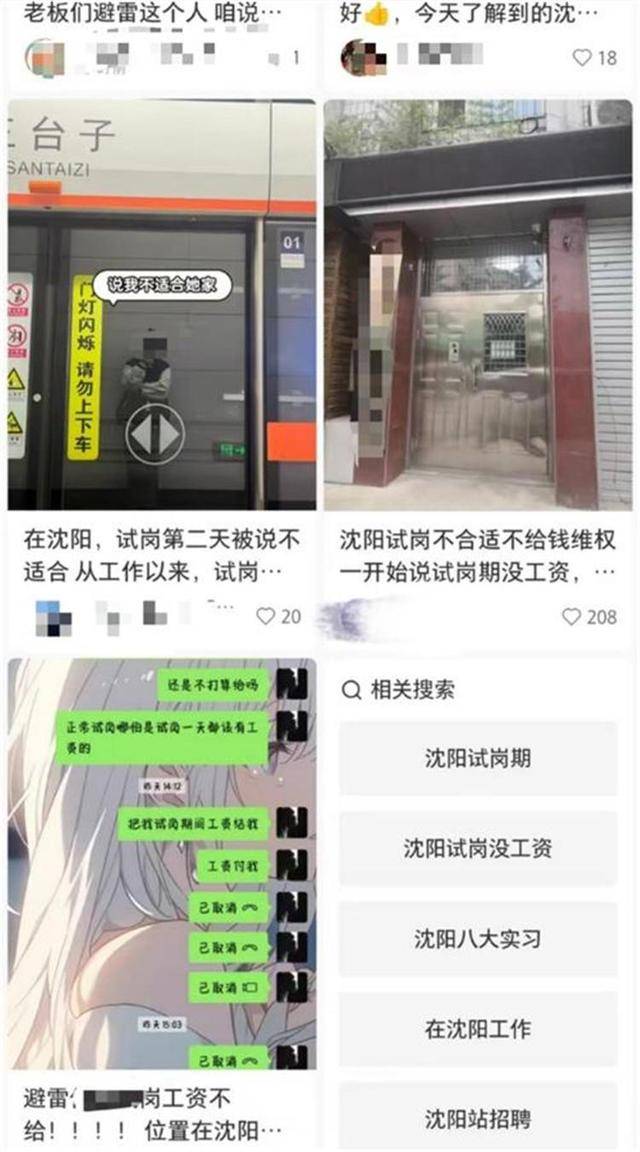Tap the 在沈阳工作 related search

478,1029
